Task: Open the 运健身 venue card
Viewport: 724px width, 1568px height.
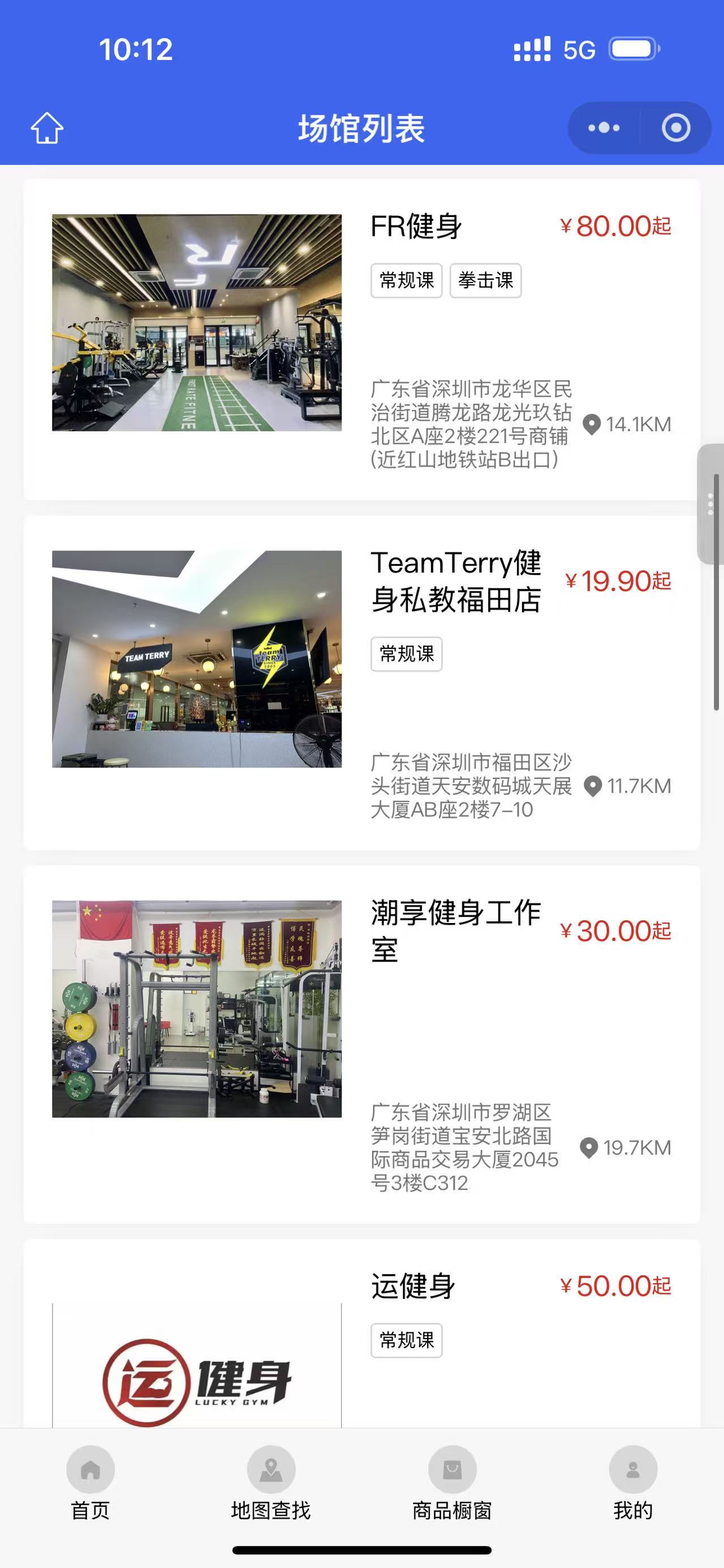Action: (361, 1339)
